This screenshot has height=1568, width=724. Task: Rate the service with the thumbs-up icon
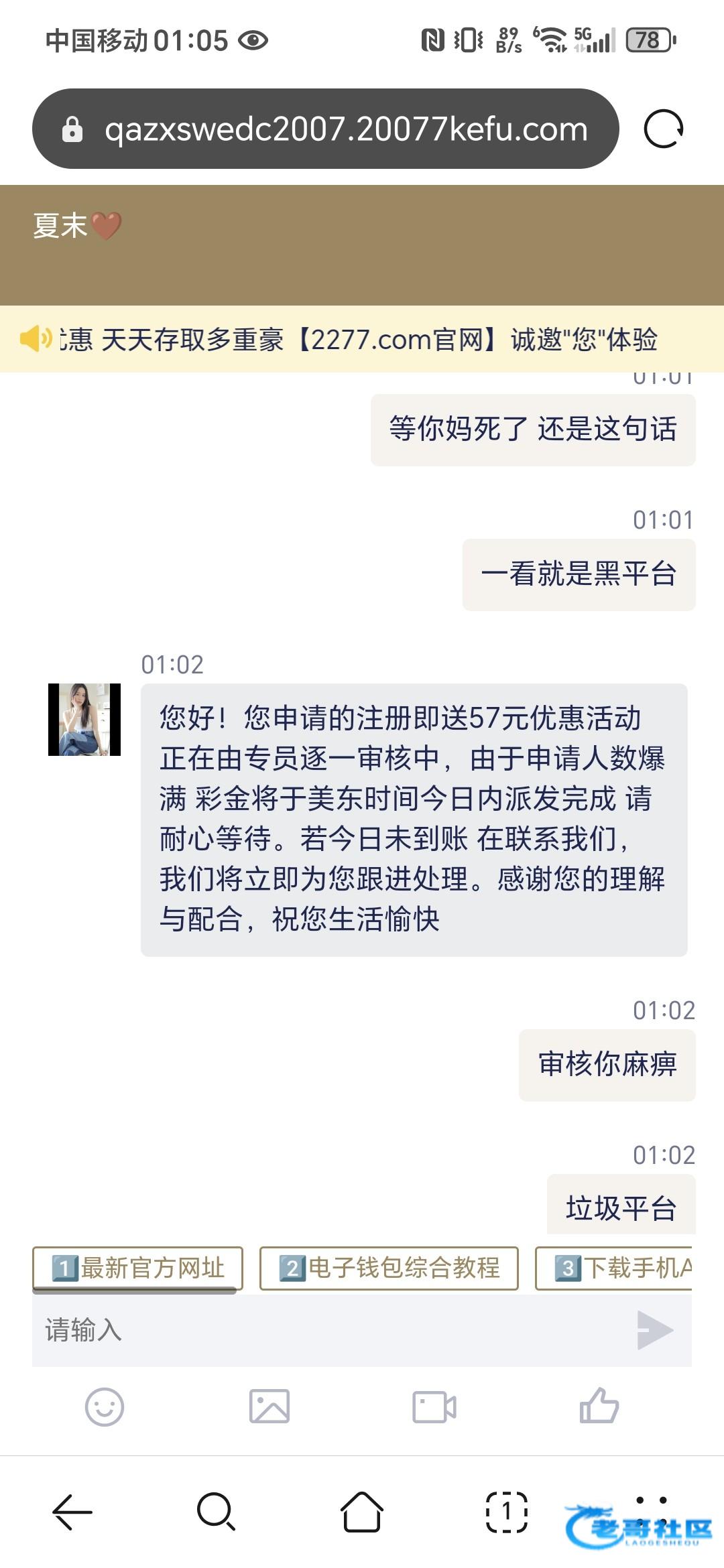[x=599, y=1405]
